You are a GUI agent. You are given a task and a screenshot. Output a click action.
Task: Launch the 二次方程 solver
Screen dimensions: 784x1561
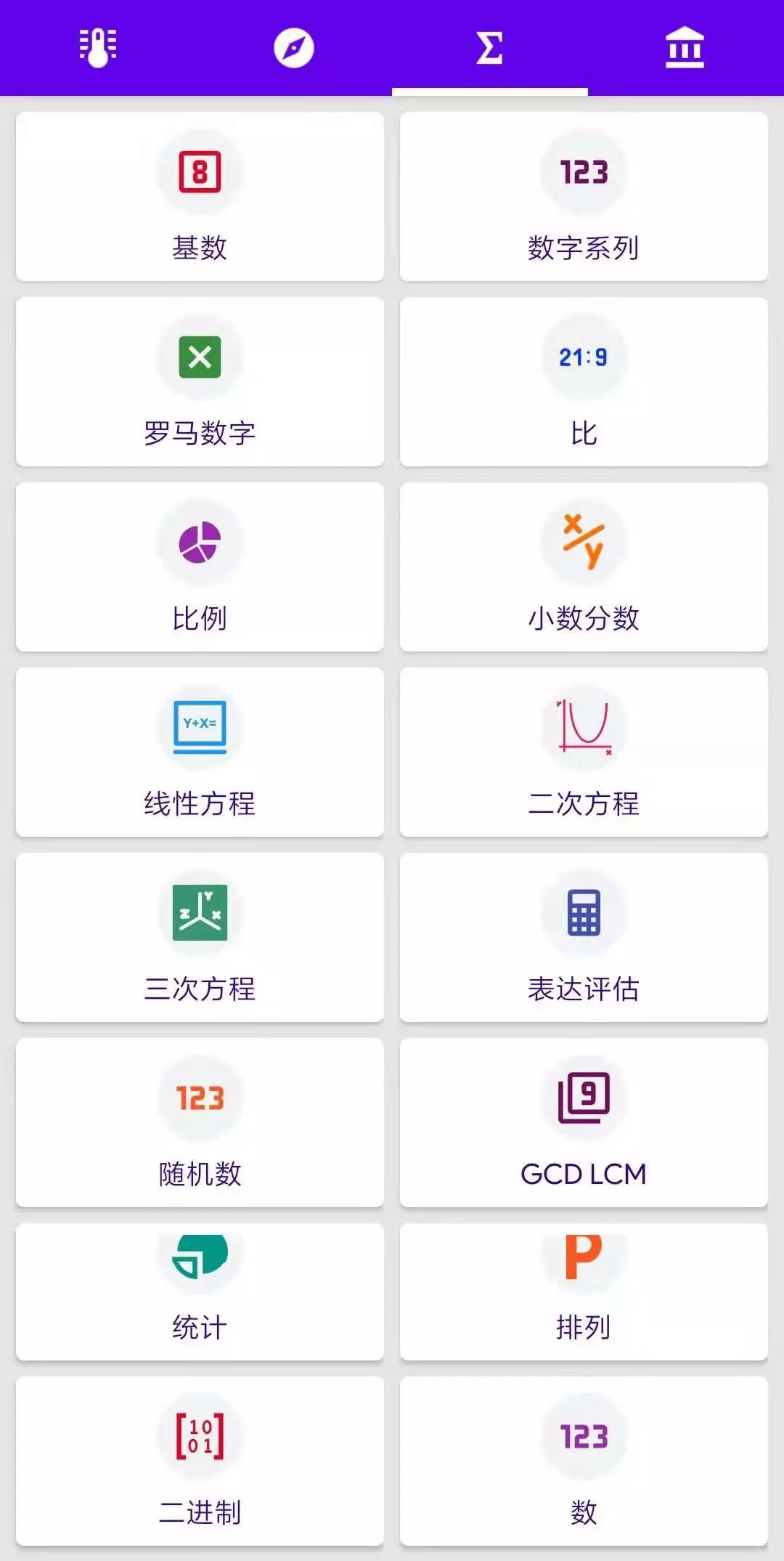[584, 753]
